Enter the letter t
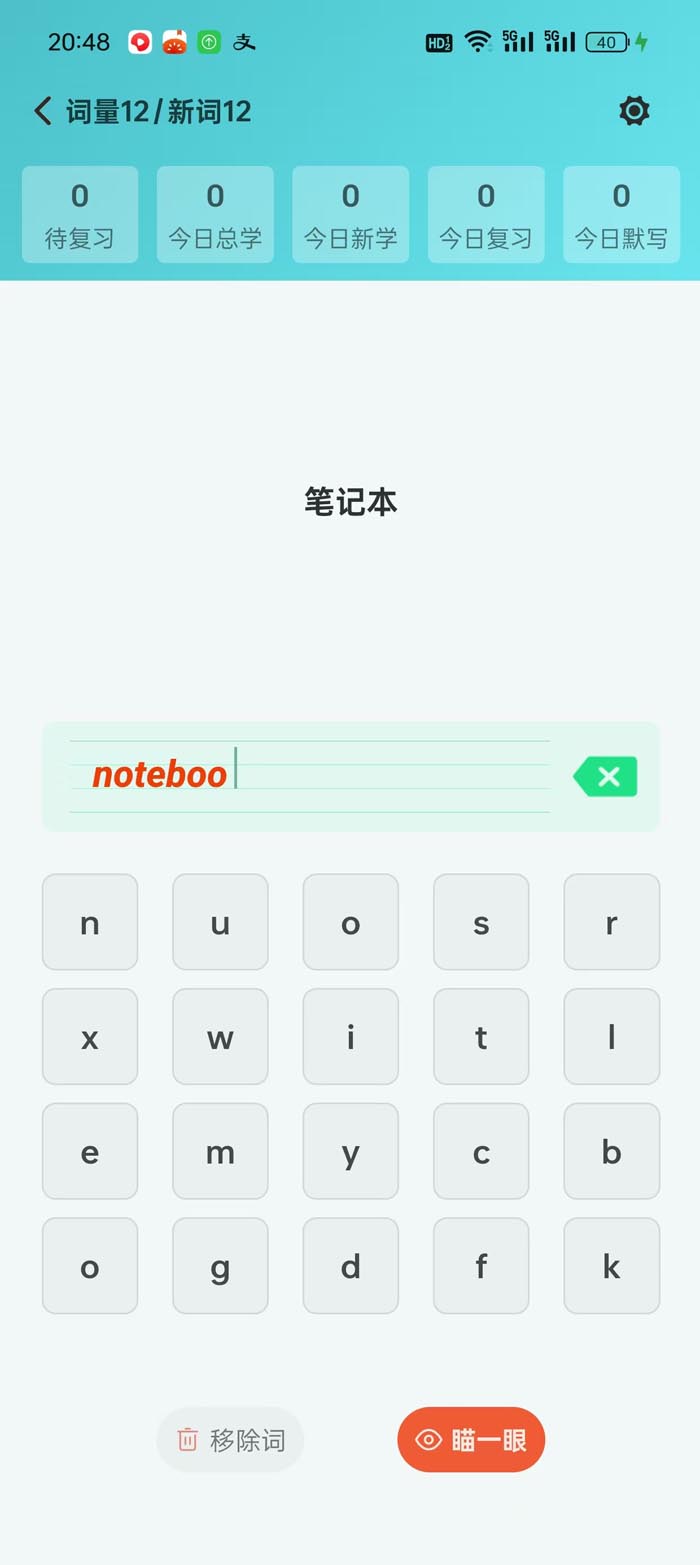Screen dimensions: 700x1565 click(x=481, y=1037)
